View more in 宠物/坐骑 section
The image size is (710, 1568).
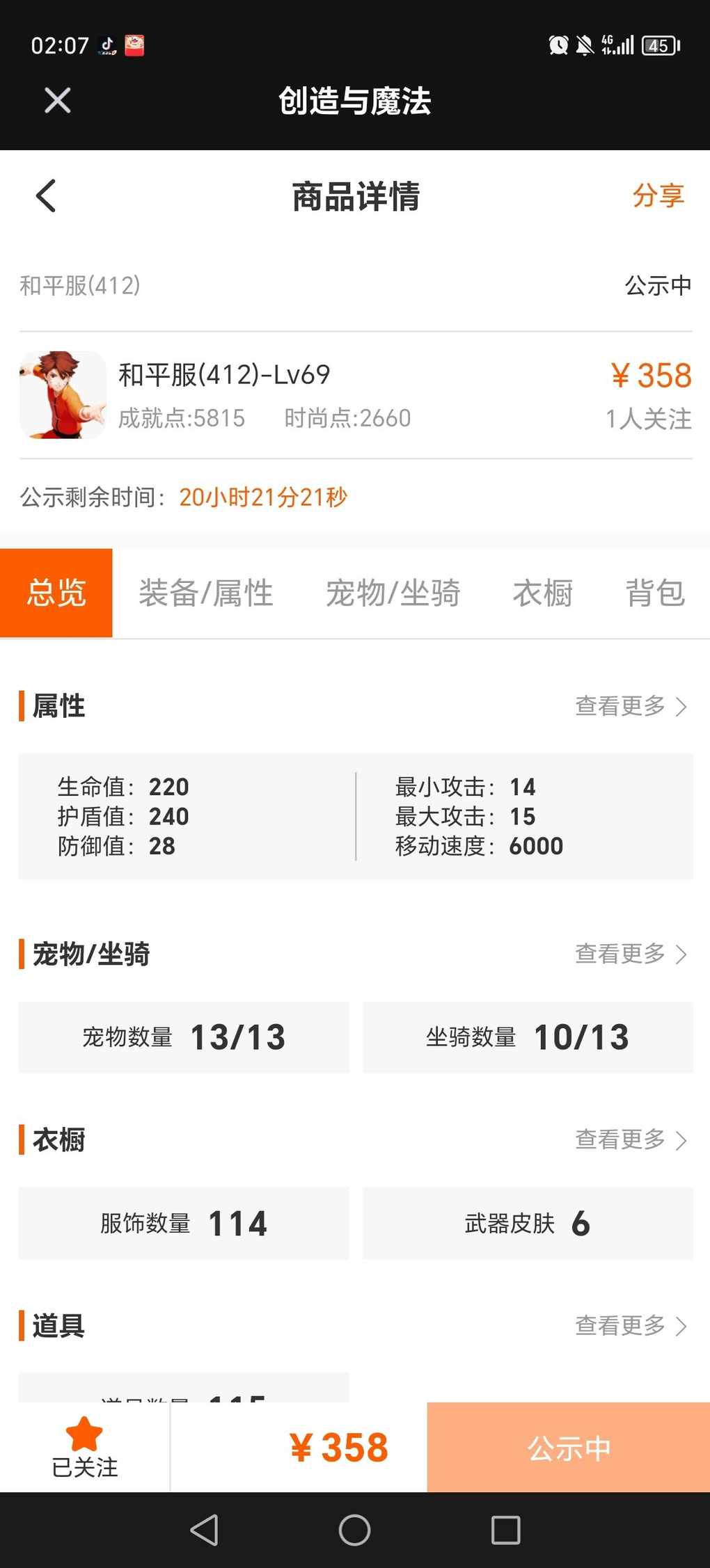(x=630, y=954)
